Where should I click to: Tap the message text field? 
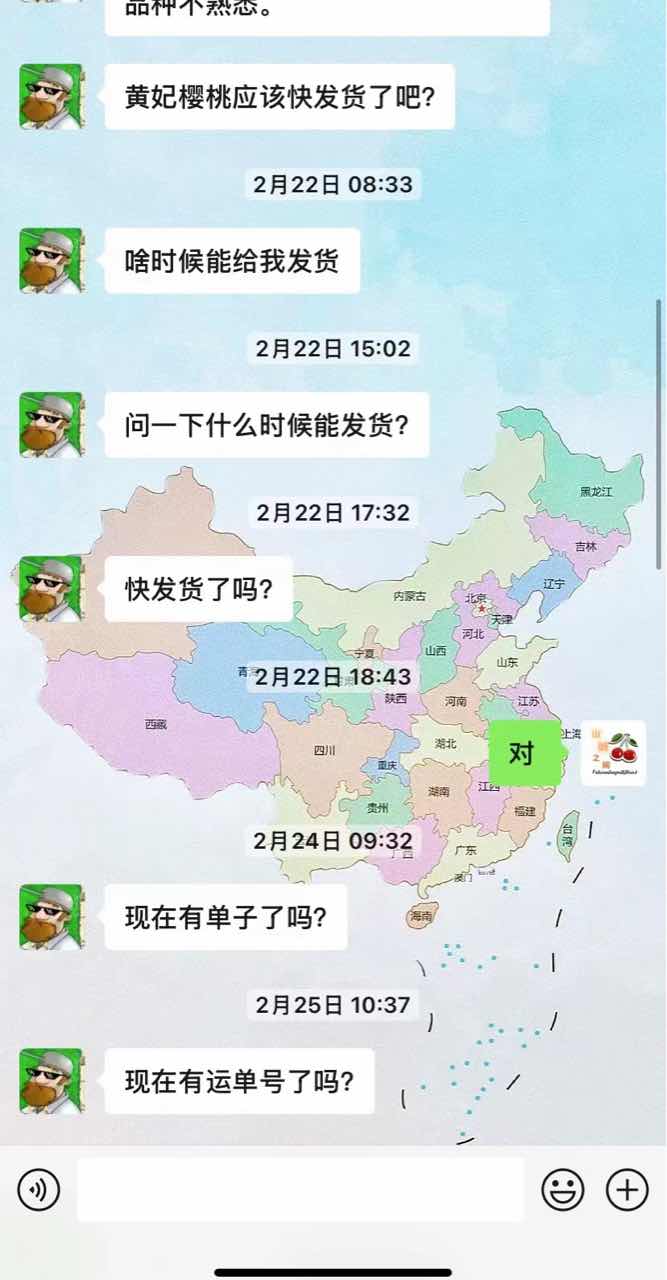(300, 1190)
